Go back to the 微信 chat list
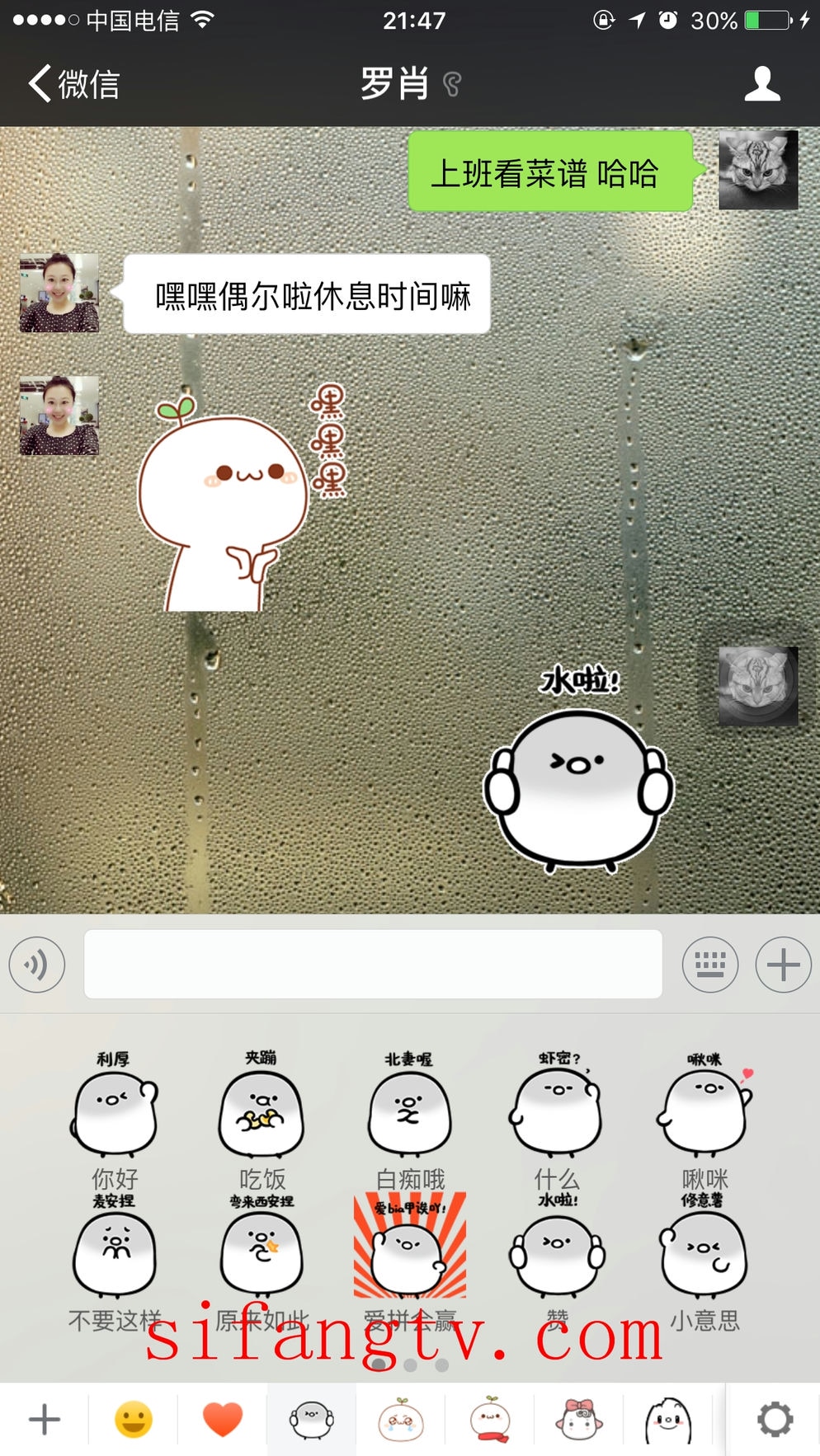Screen dimensions: 820x1456 [x=73, y=84]
